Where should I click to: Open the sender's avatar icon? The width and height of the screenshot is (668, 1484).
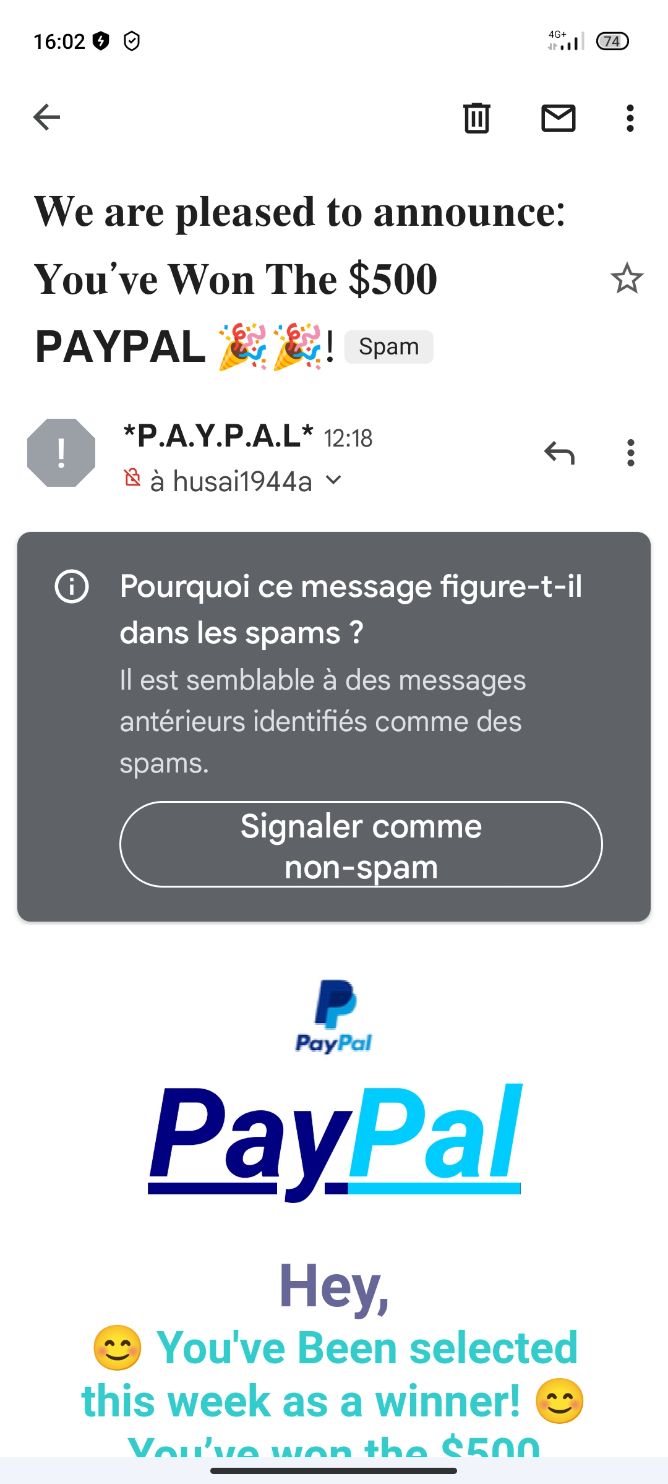[61, 453]
